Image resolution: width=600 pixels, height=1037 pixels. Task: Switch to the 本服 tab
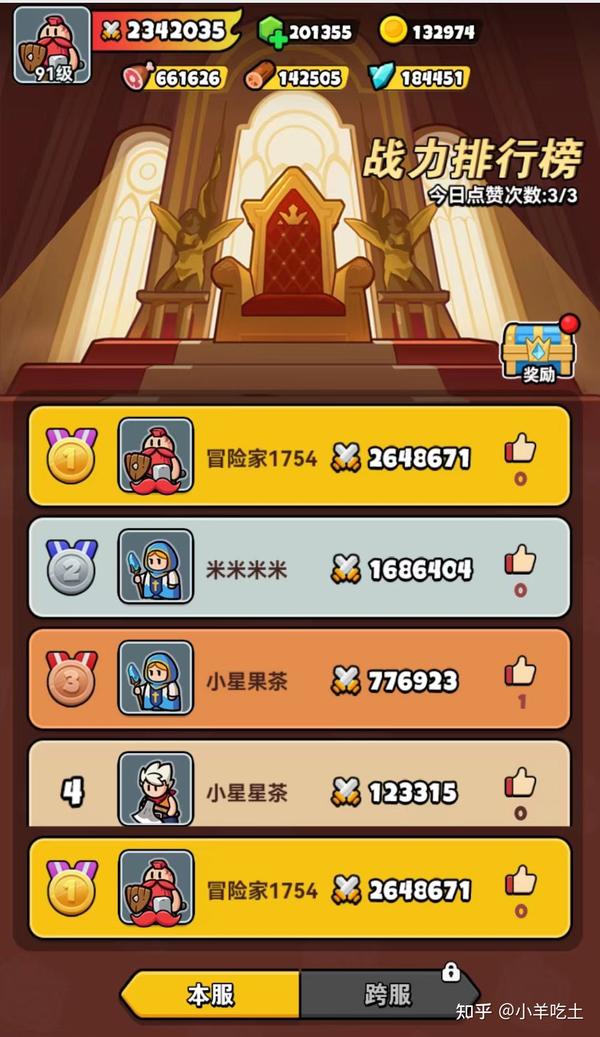pyautogui.click(x=211, y=995)
